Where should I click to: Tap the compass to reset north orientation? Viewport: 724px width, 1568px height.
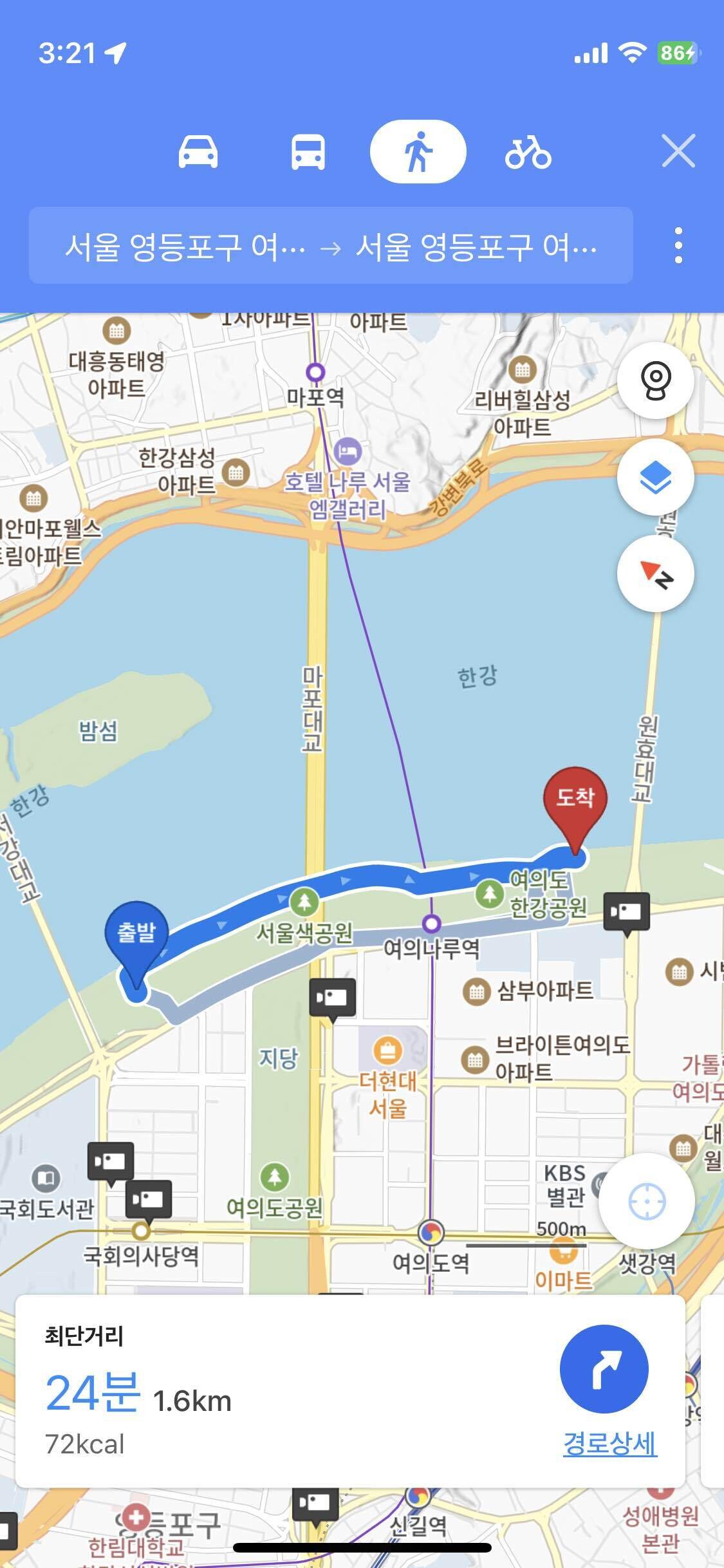point(654,574)
